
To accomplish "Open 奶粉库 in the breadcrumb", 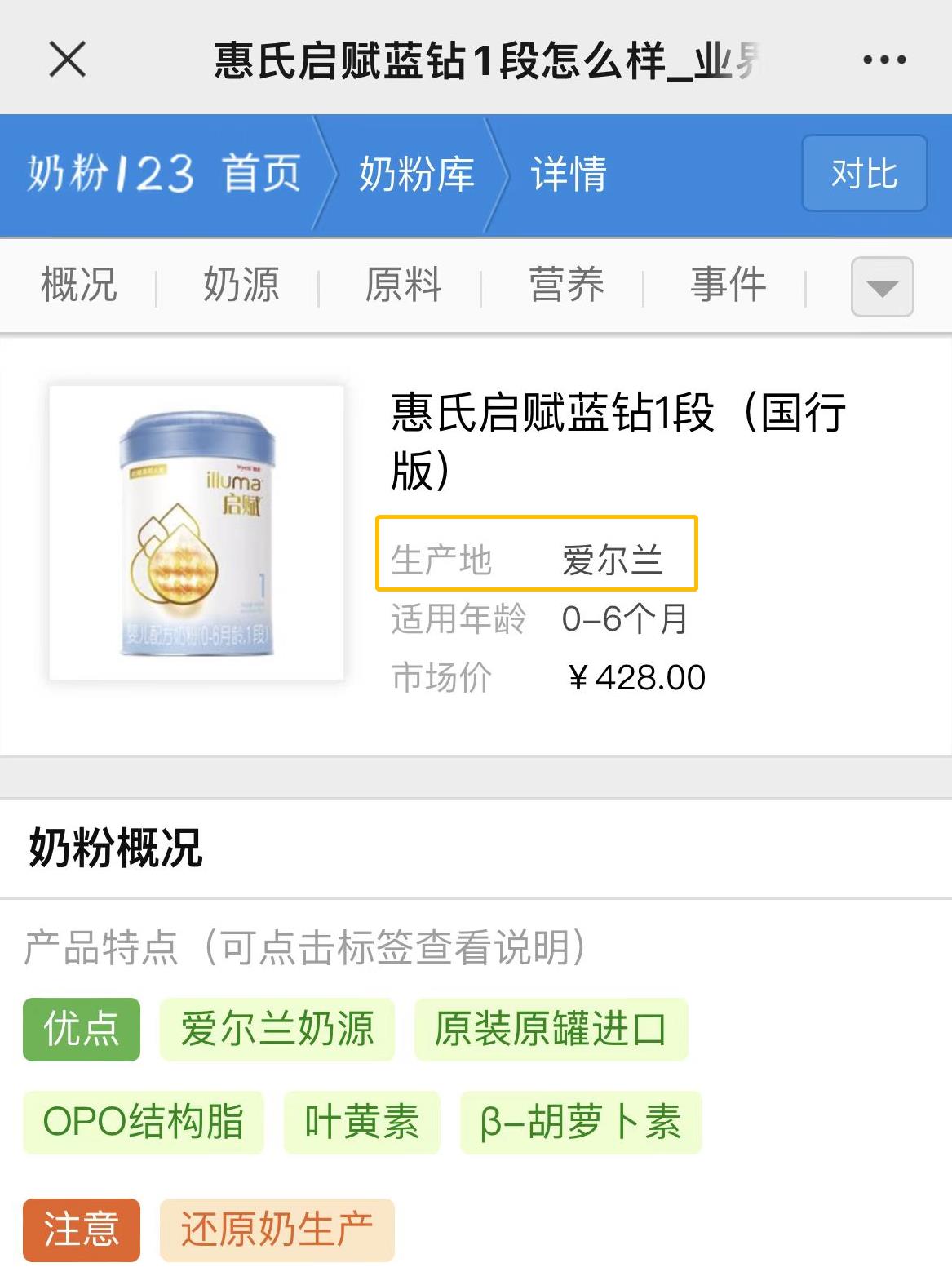I will (416, 174).
